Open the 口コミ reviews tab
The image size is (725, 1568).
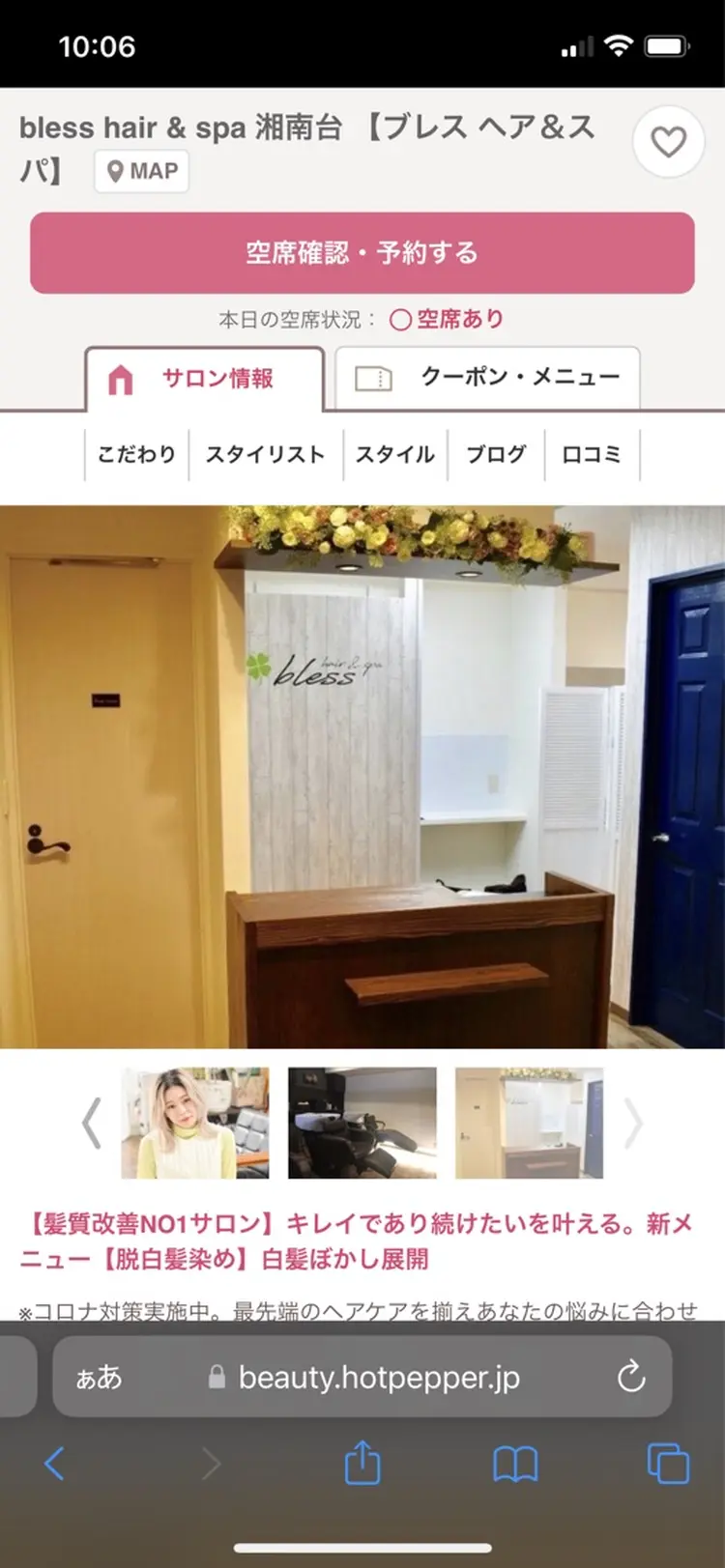coord(592,454)
